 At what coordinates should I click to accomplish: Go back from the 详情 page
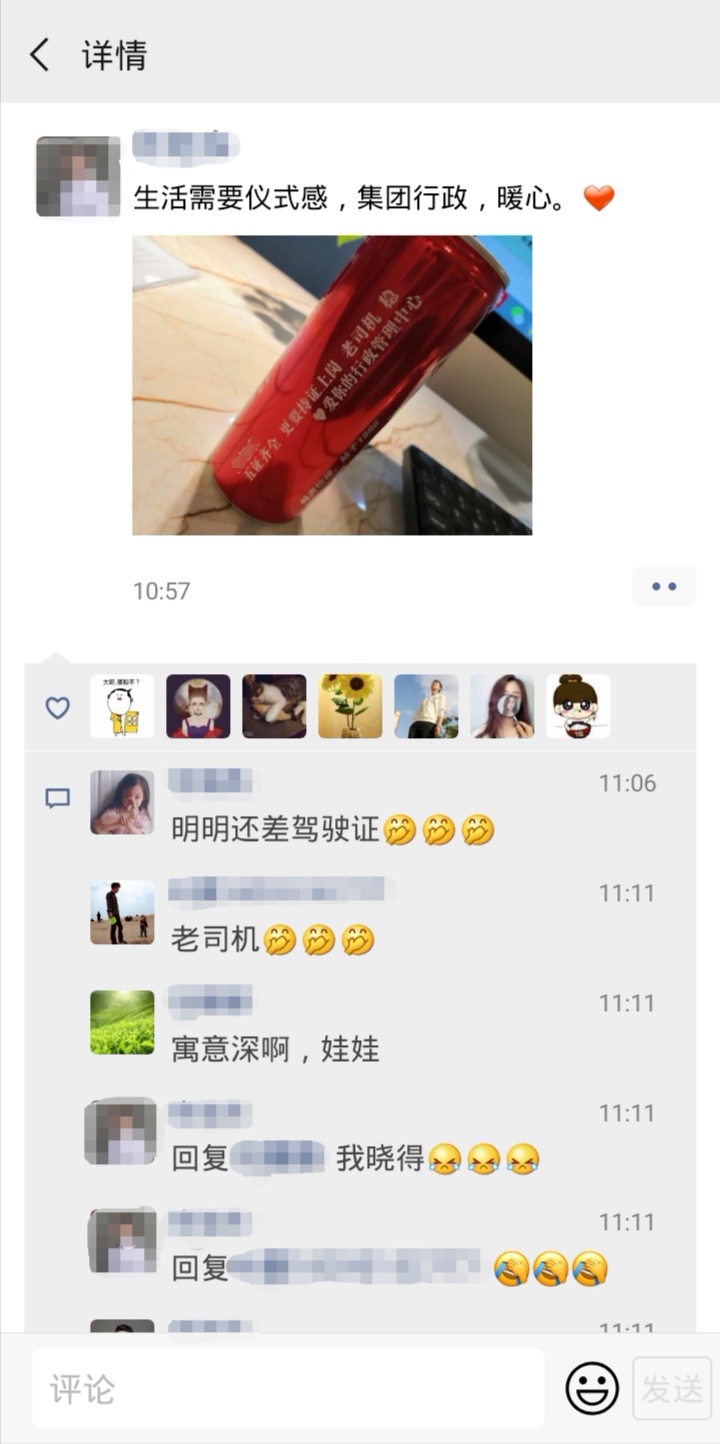click(x=40, y=55)
